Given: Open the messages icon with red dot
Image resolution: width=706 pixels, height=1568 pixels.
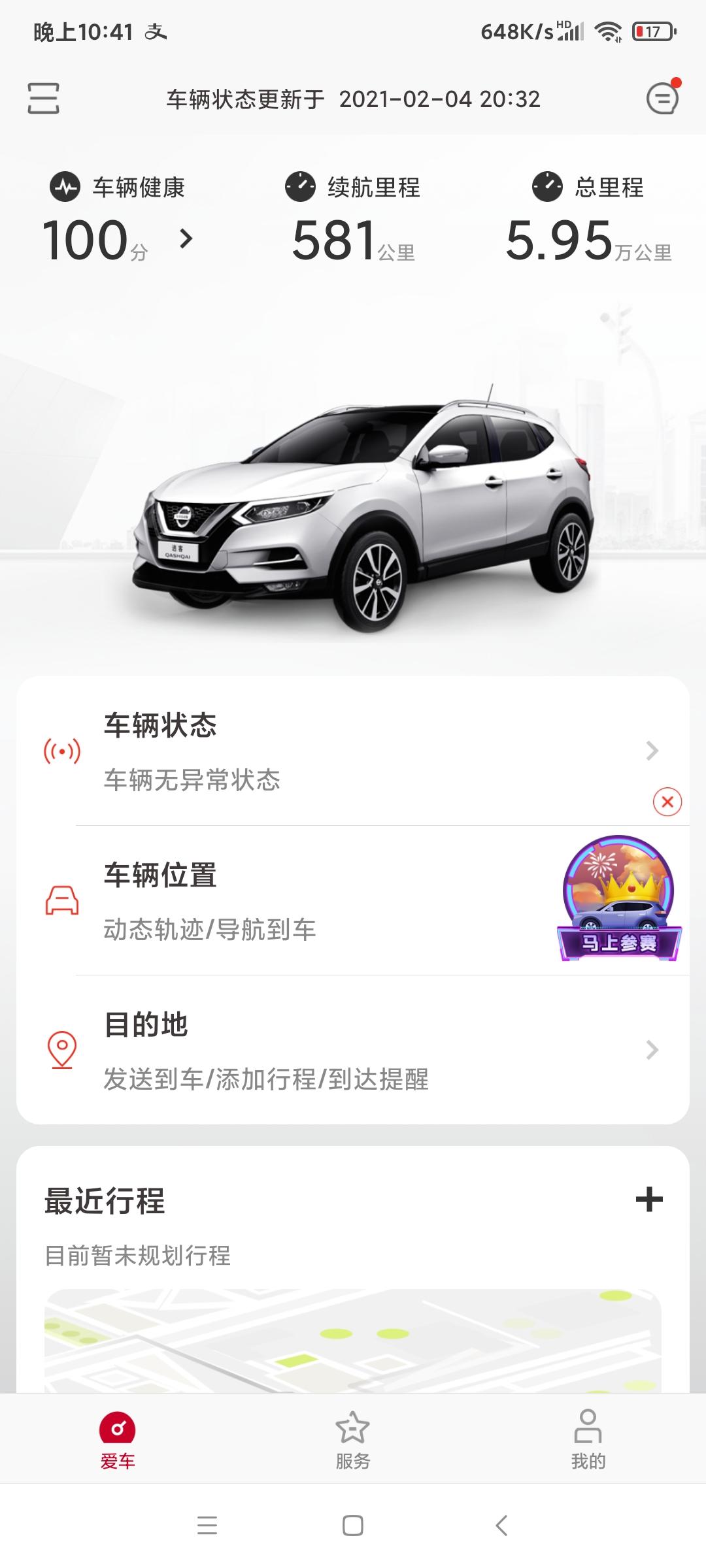Looking at the screenshot, I should (662, 99).
